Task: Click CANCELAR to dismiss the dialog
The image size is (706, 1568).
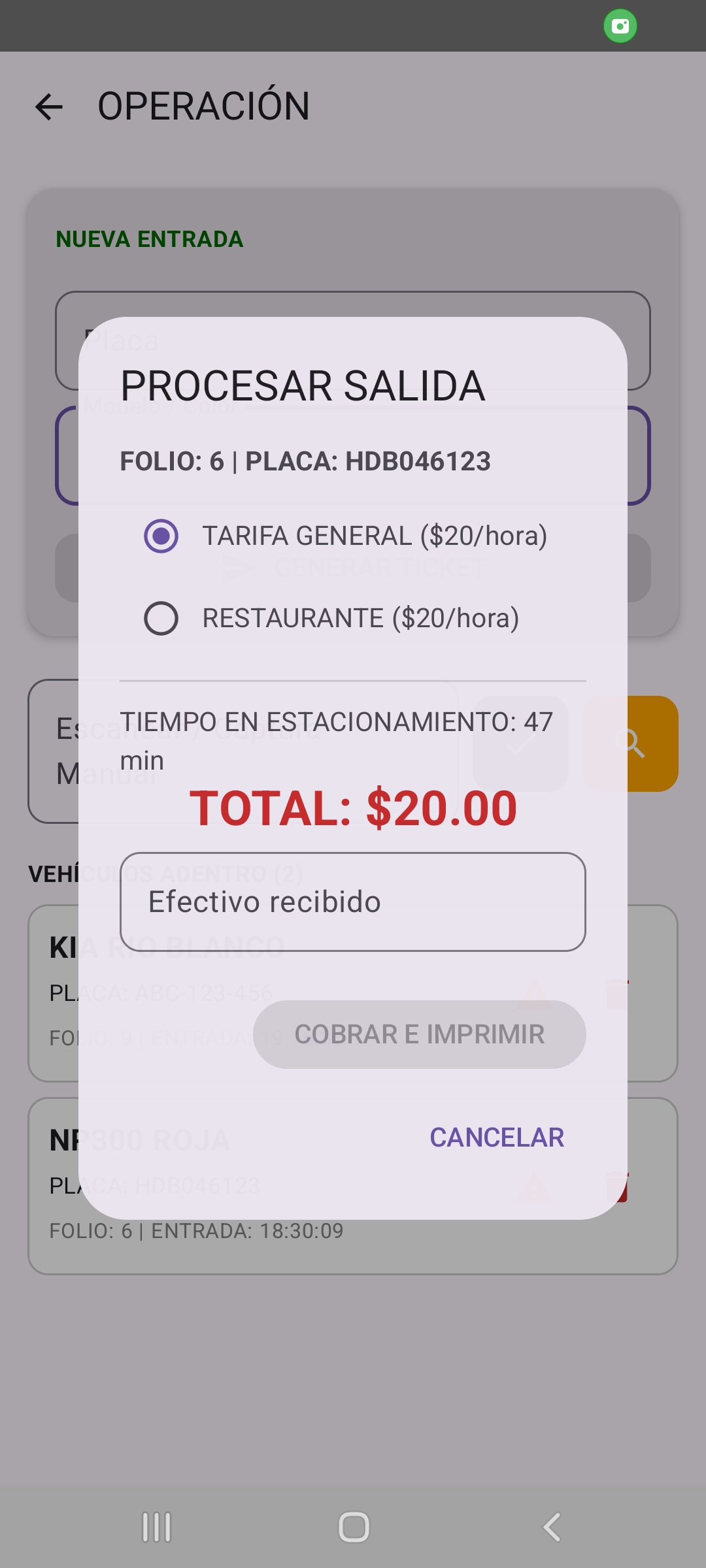Action: point(496,1137)
